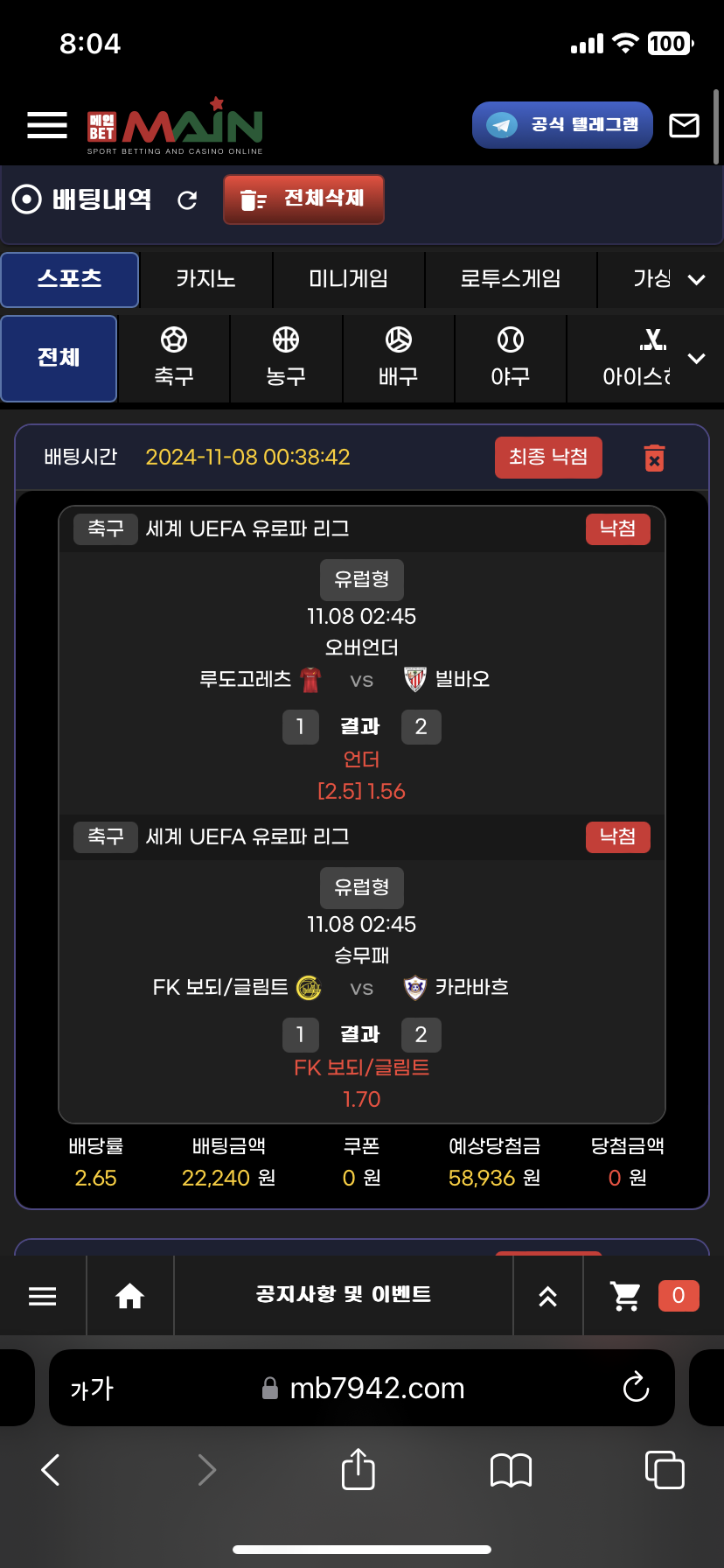Expand the game category dropdown arrow
The width and height of the screenshot is (724, 1568).
pyautogui.click(x=696, y=280)
